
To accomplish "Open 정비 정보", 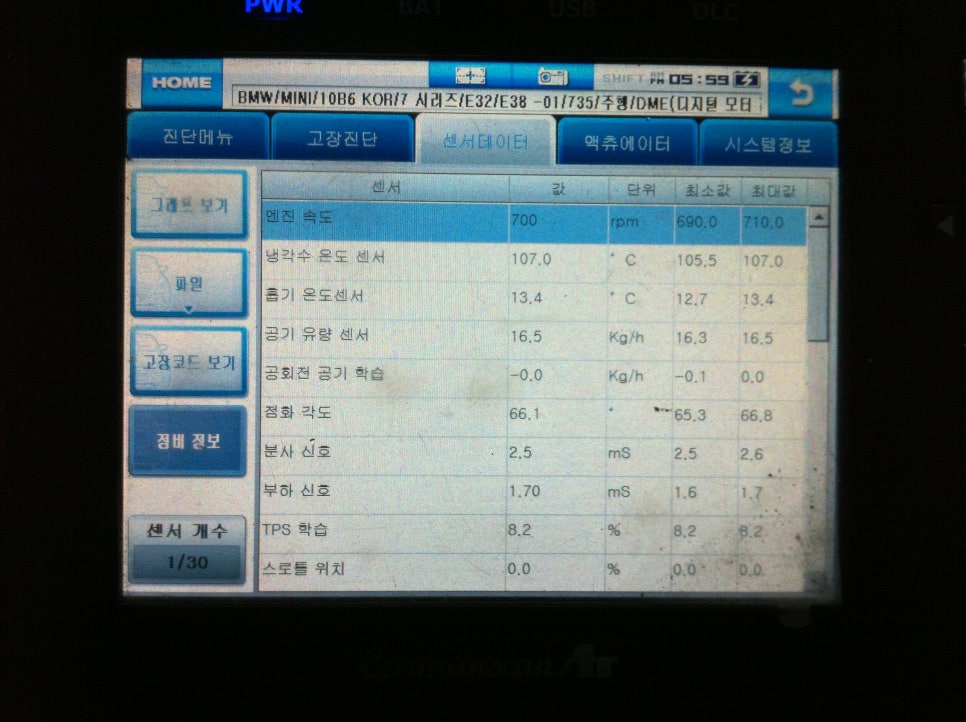I will click(188, 441).
